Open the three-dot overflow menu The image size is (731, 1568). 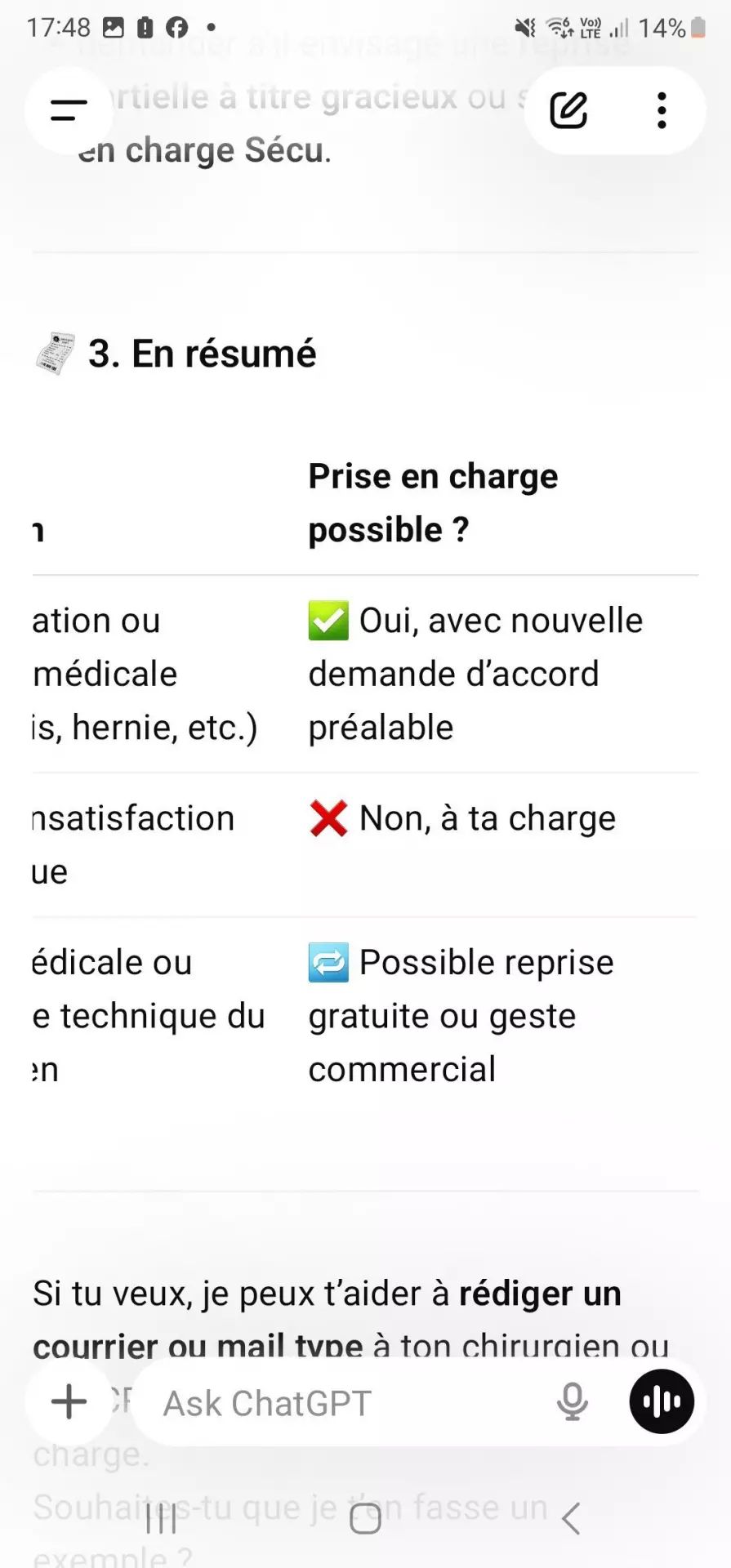(662, 110)
